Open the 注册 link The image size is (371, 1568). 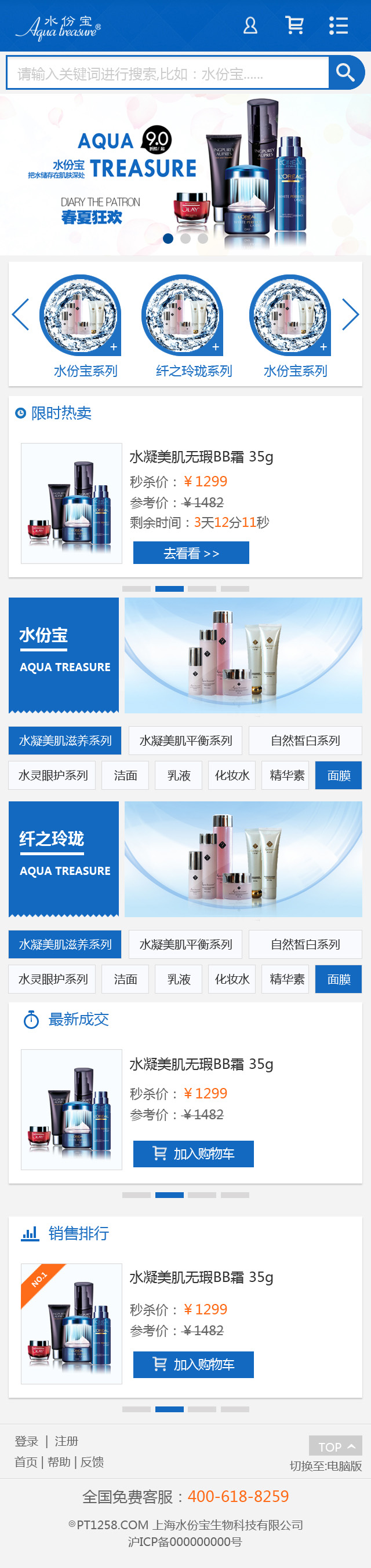(67, 1441)
